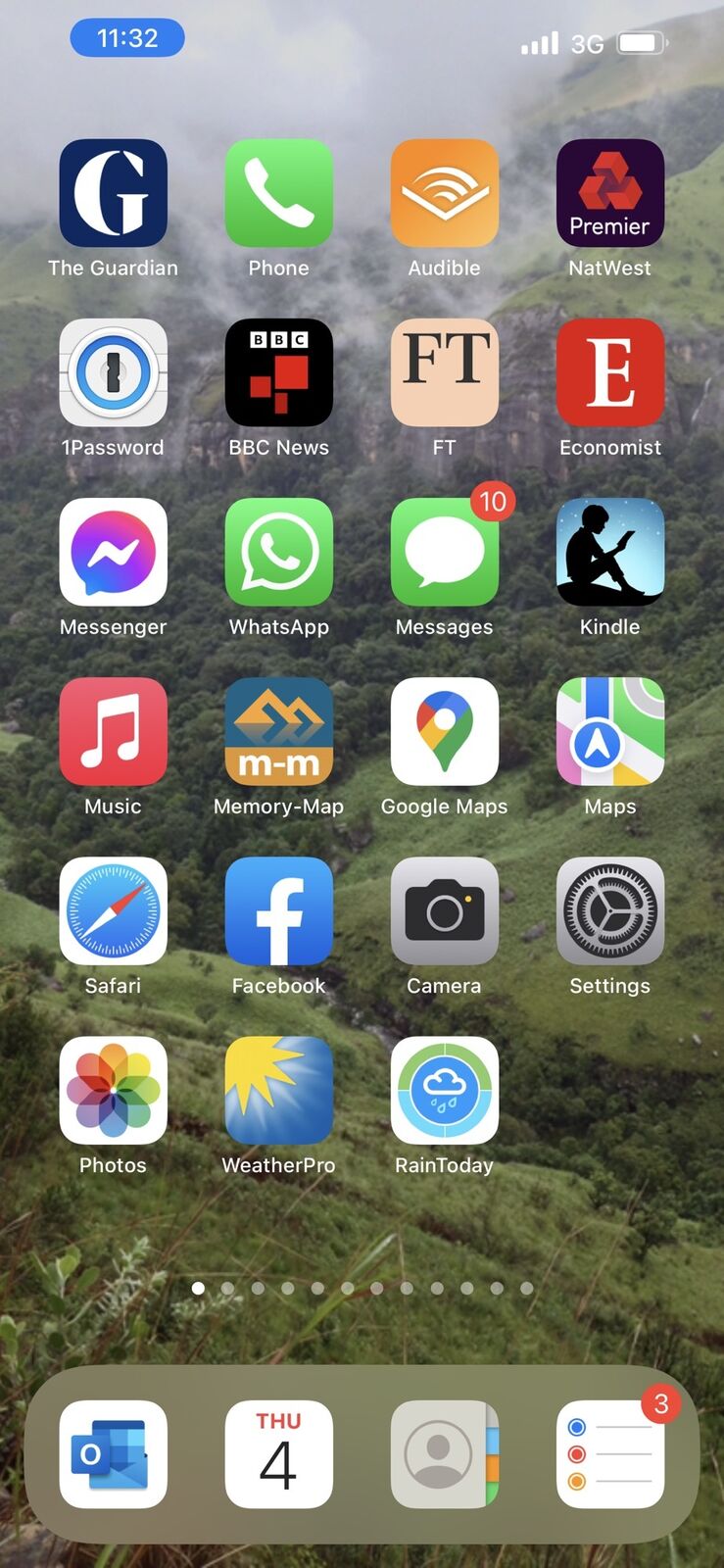Image resolution: width=724 pixels, height=1568 pixels.
Task: Open Outlook from the dock
Action: click(x=113, y=1454)
